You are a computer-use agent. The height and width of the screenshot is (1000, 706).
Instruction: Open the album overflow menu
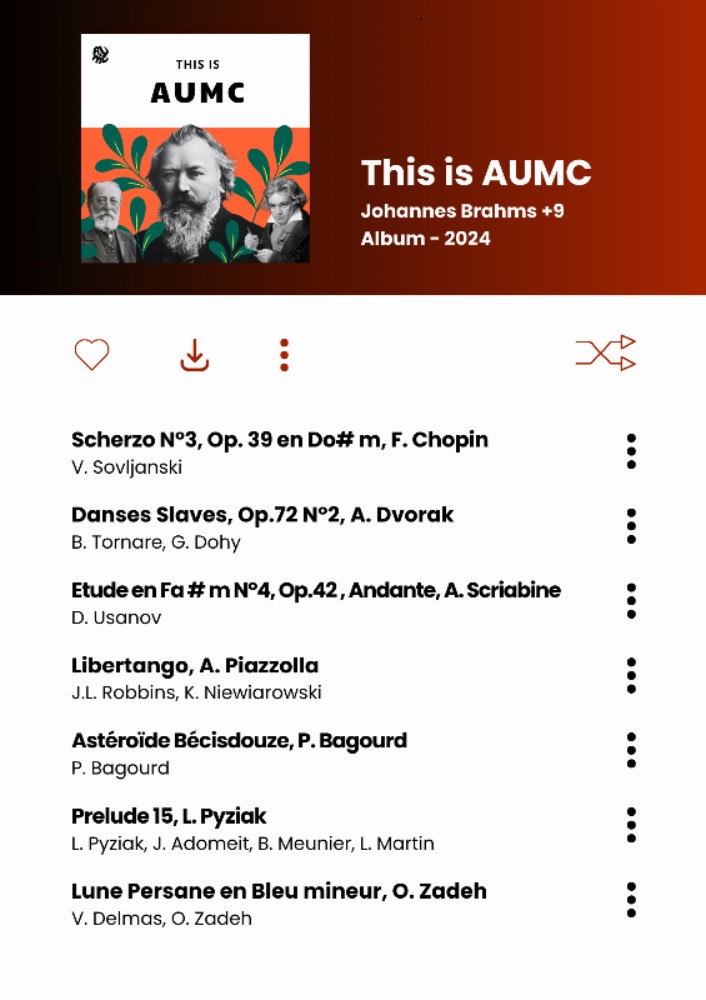pos(284,355)
